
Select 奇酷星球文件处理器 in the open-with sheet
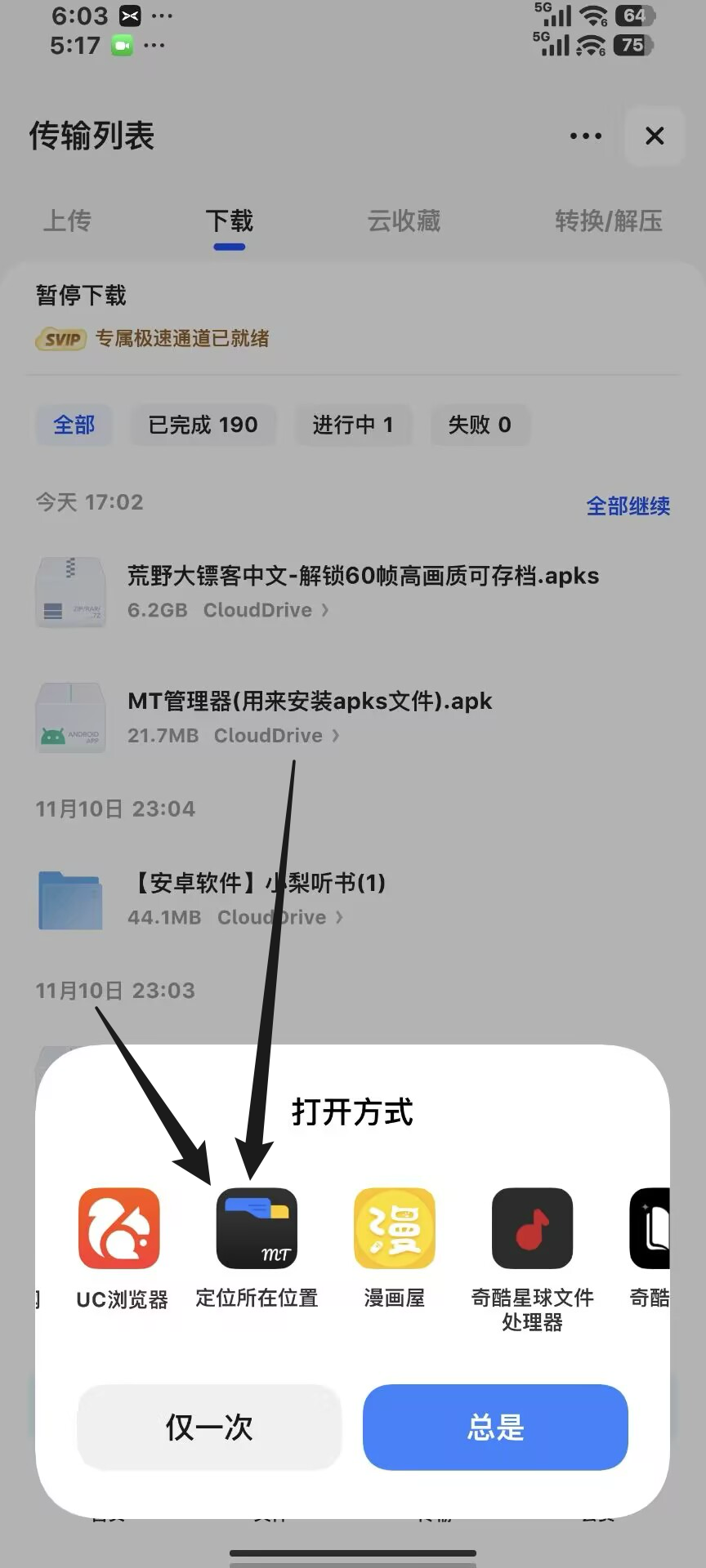[532, 1229]
